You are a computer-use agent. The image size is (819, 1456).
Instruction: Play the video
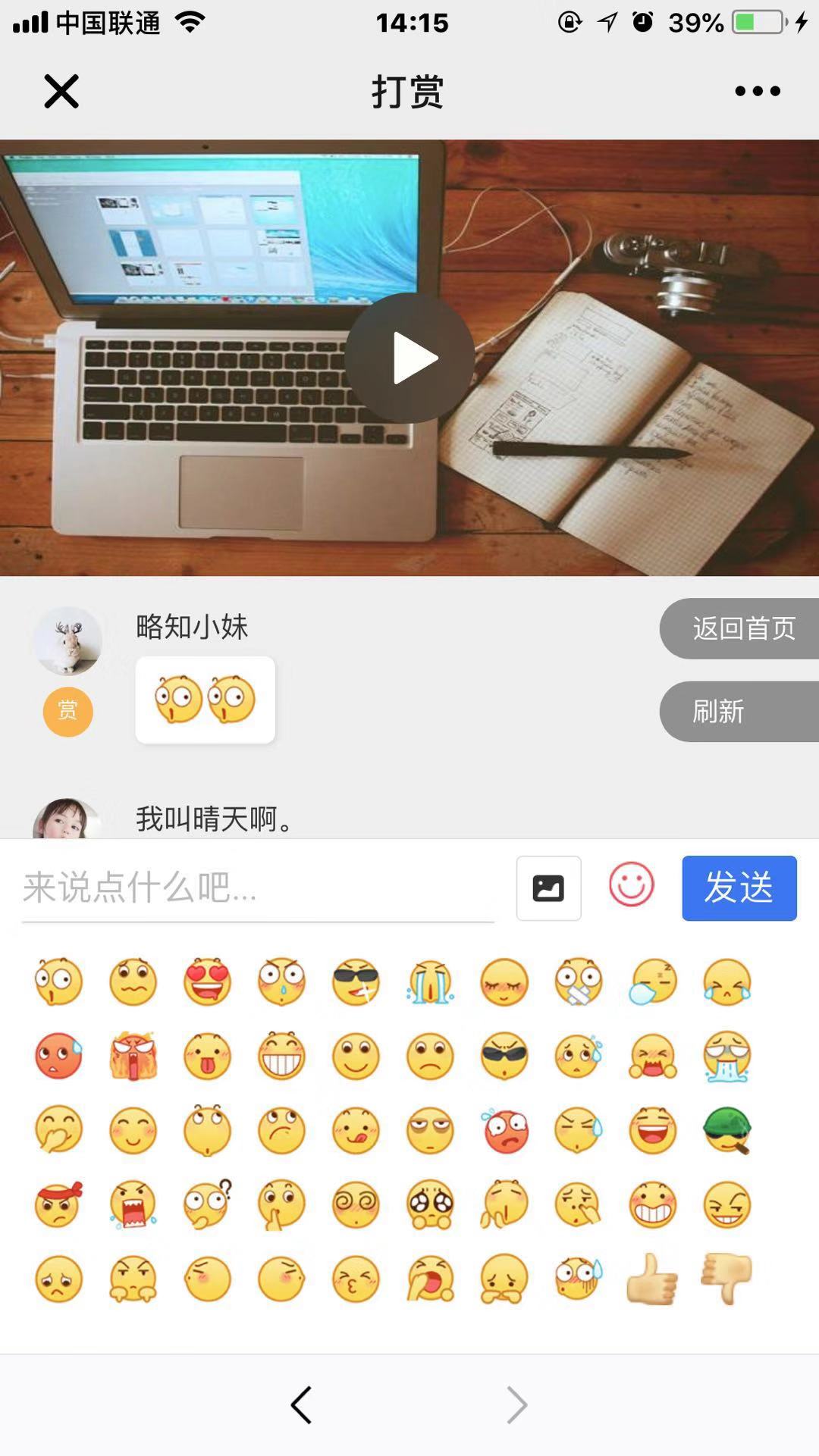click(x=410, y=358)
